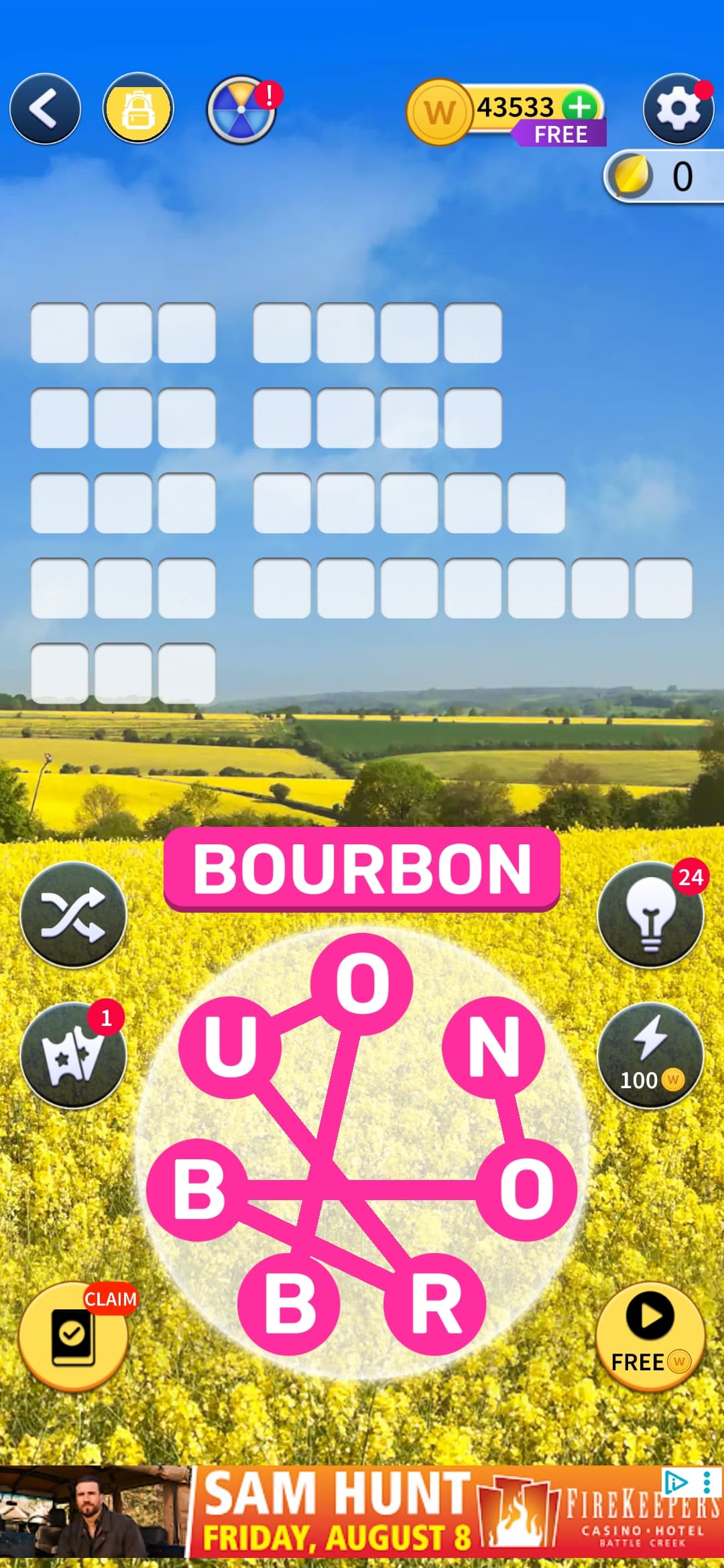The height and width of the screenshot is (1568, 724).
Task: Use the 100-coin lightning booster
Action: tap(650, 1055)
